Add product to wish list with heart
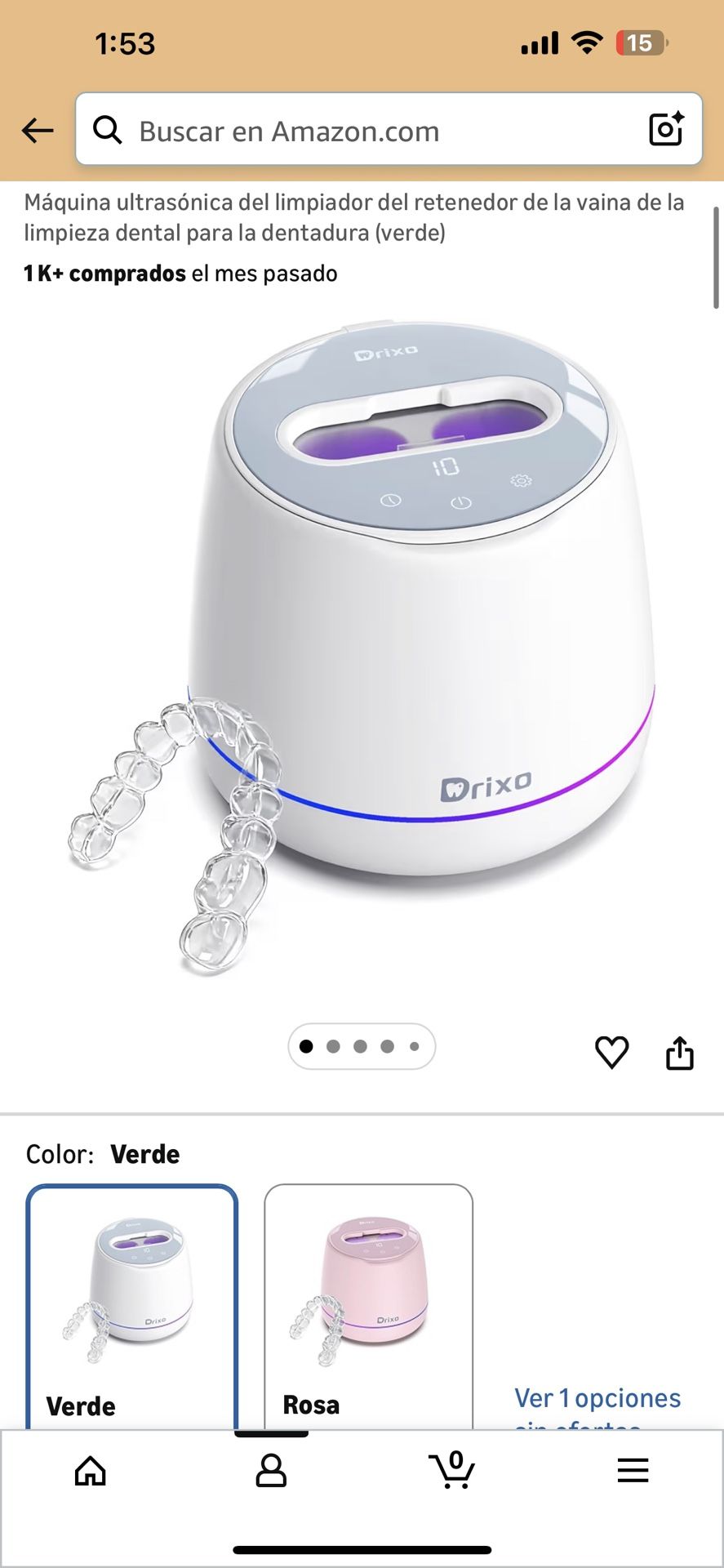 611,1052
